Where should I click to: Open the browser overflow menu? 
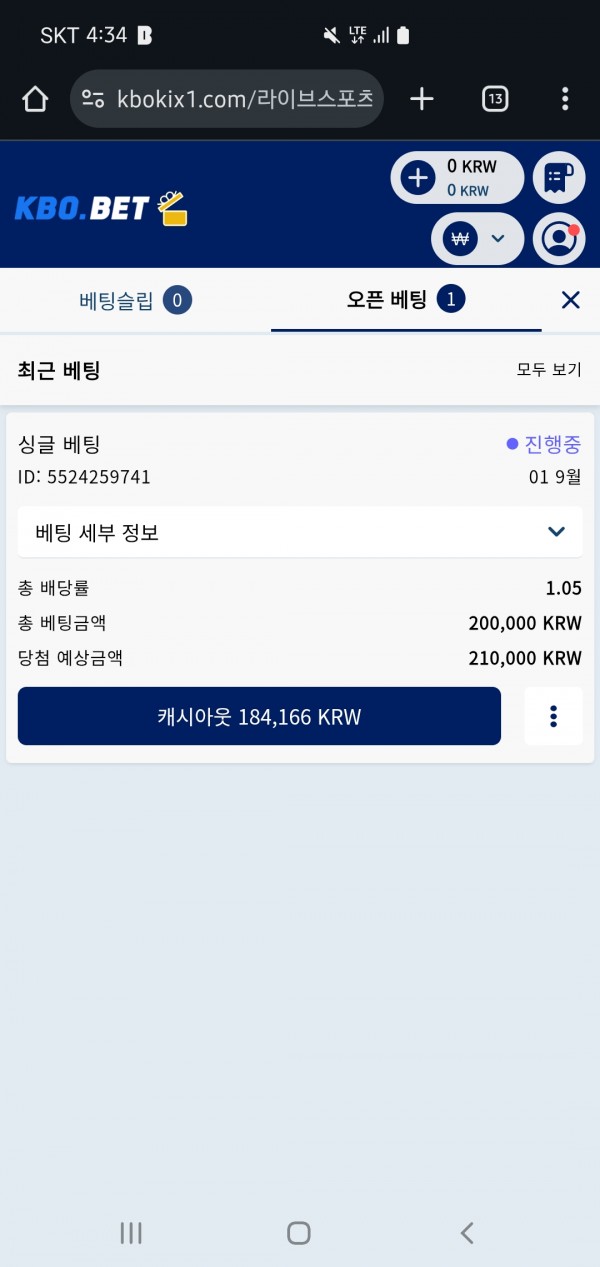tap(565, 99)
